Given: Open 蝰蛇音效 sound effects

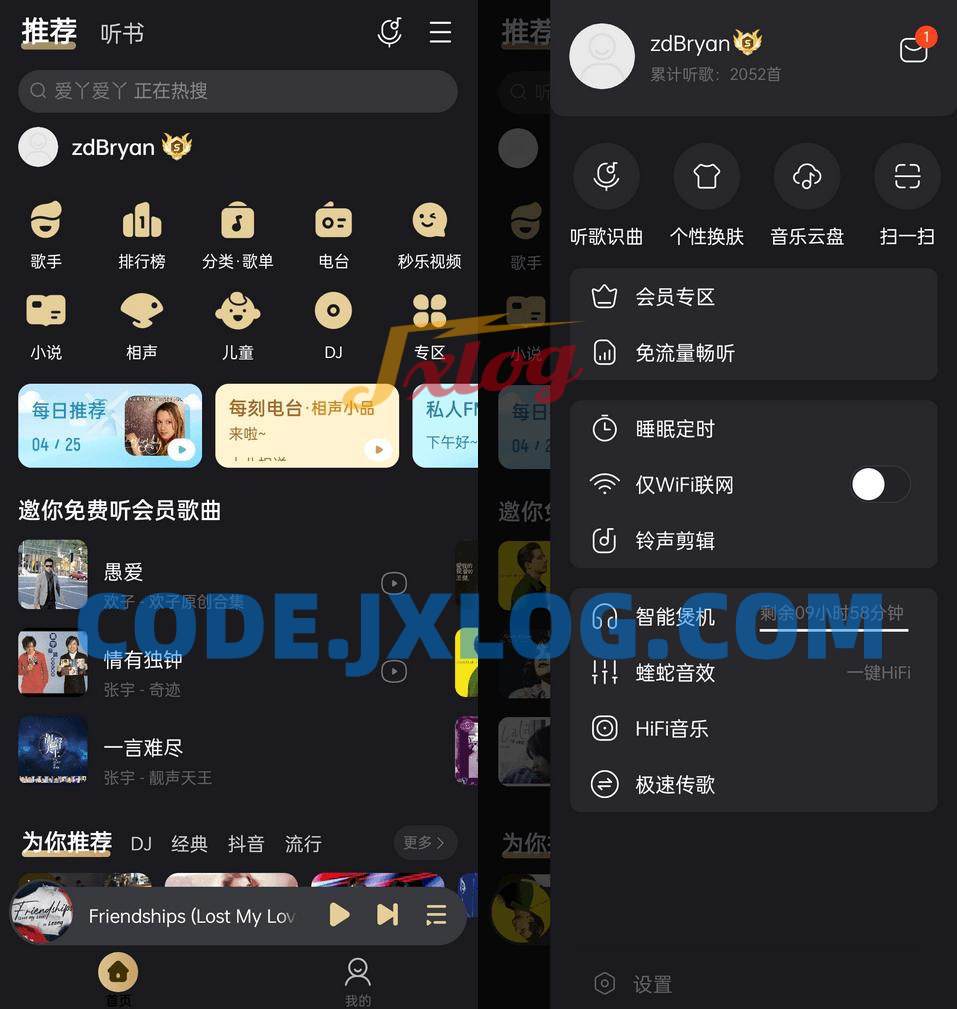Looking at the screenshot, I should point(675,673).
